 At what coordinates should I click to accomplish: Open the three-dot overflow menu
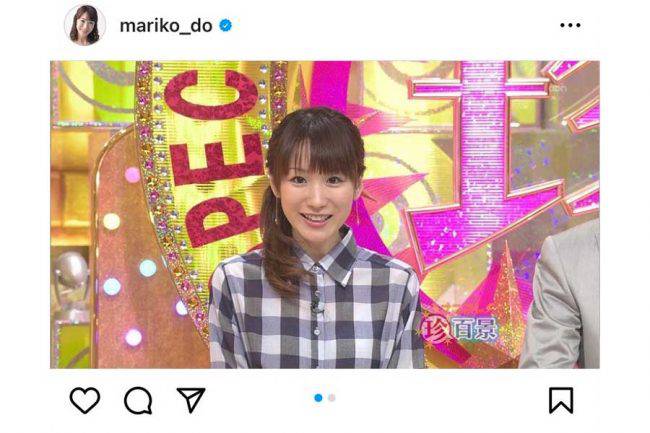[x=570, y=26]
